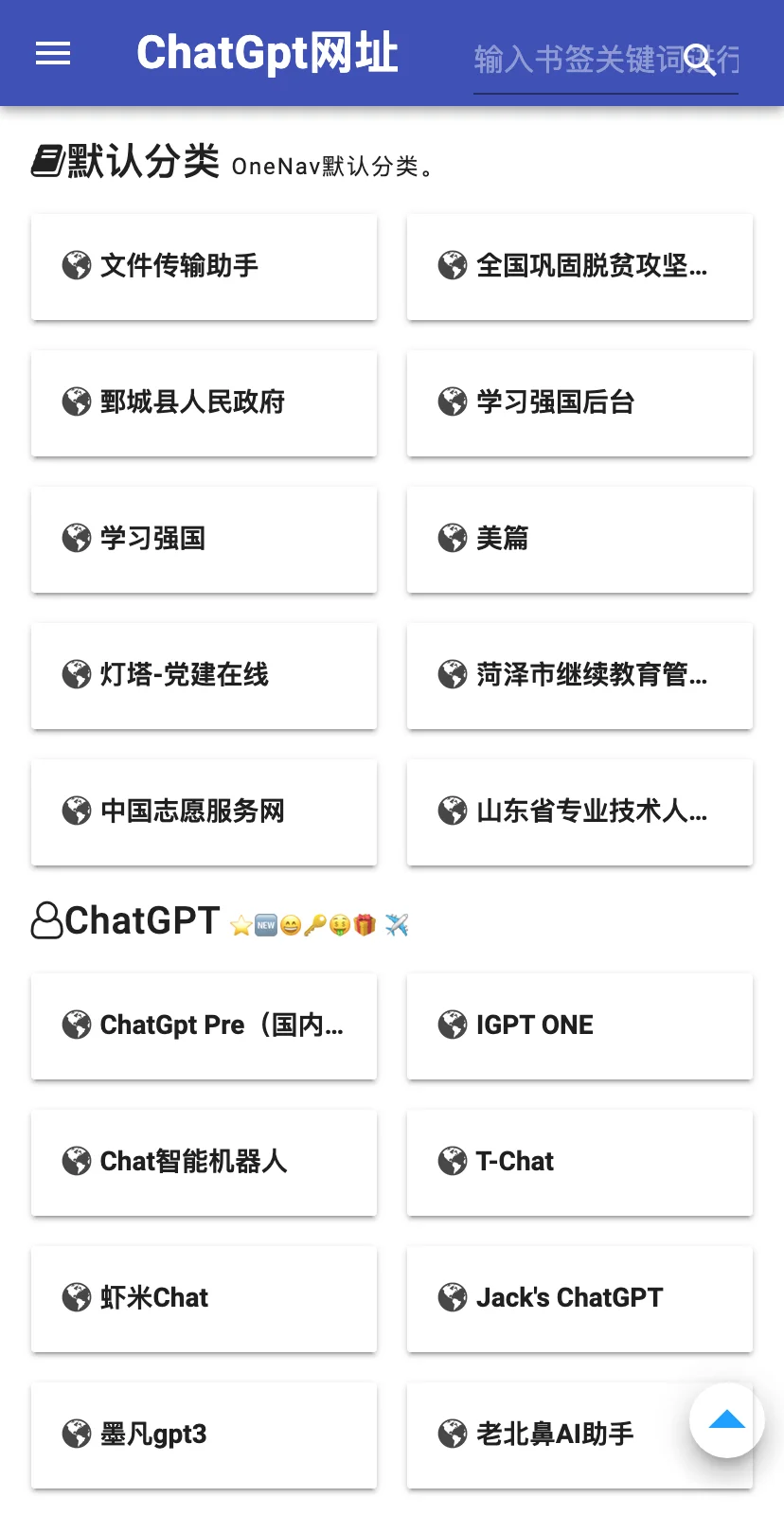Open Jack's ChatGPT card
Viewport: 784px width, 1515px height.
579,1299
